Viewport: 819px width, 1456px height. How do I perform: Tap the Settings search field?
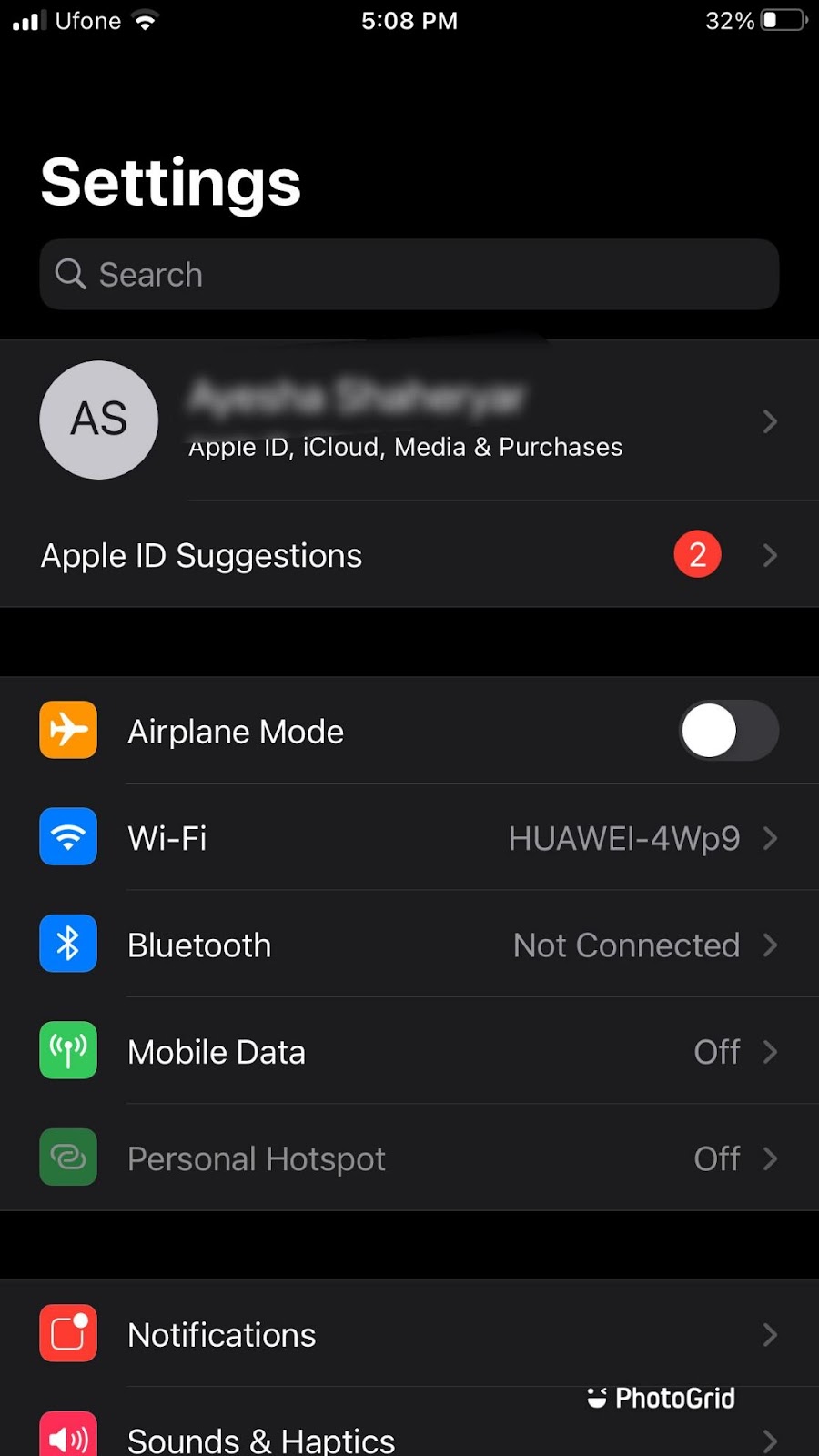tap(409, 274)
